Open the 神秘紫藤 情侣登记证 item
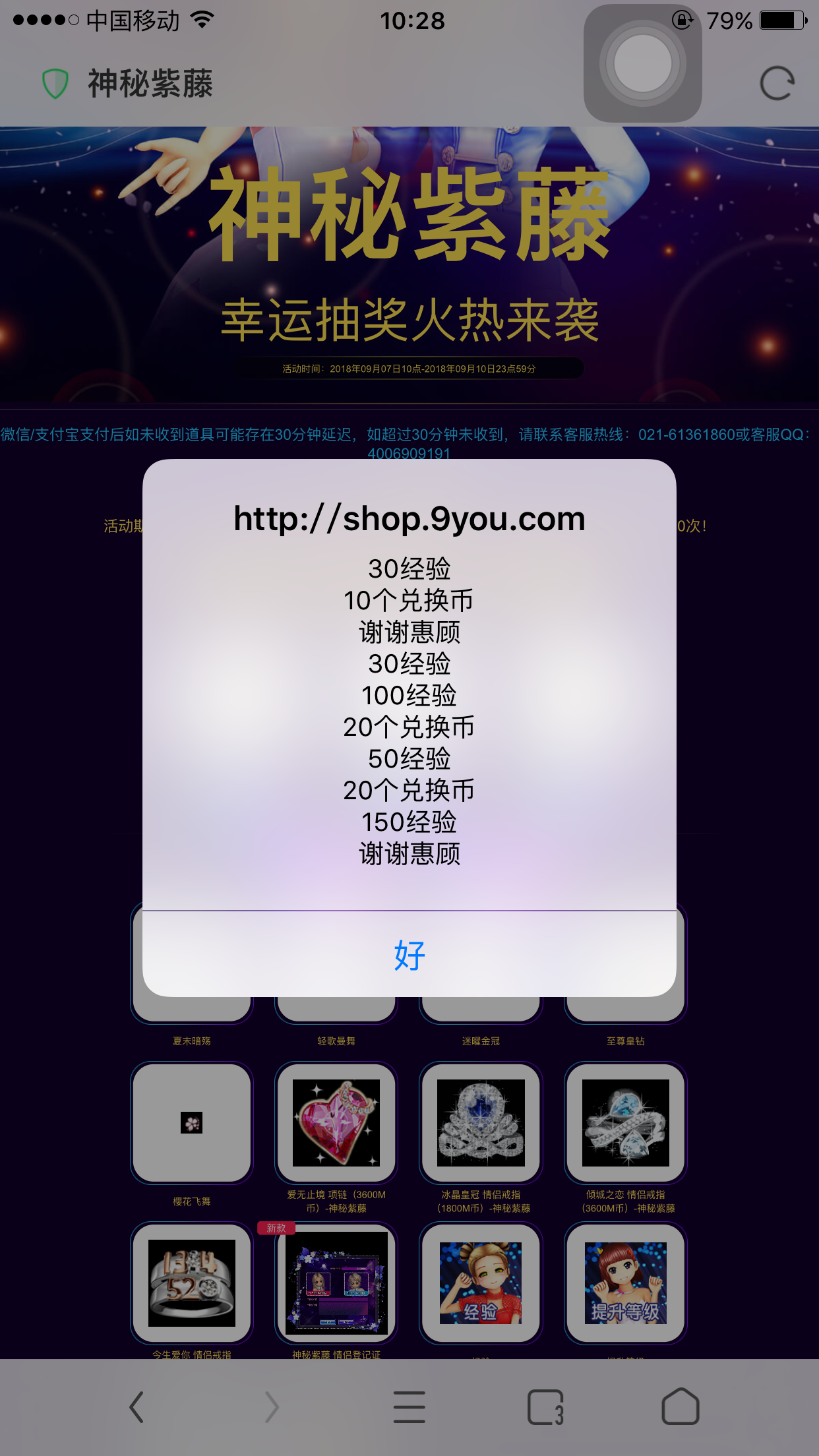 336,1283
